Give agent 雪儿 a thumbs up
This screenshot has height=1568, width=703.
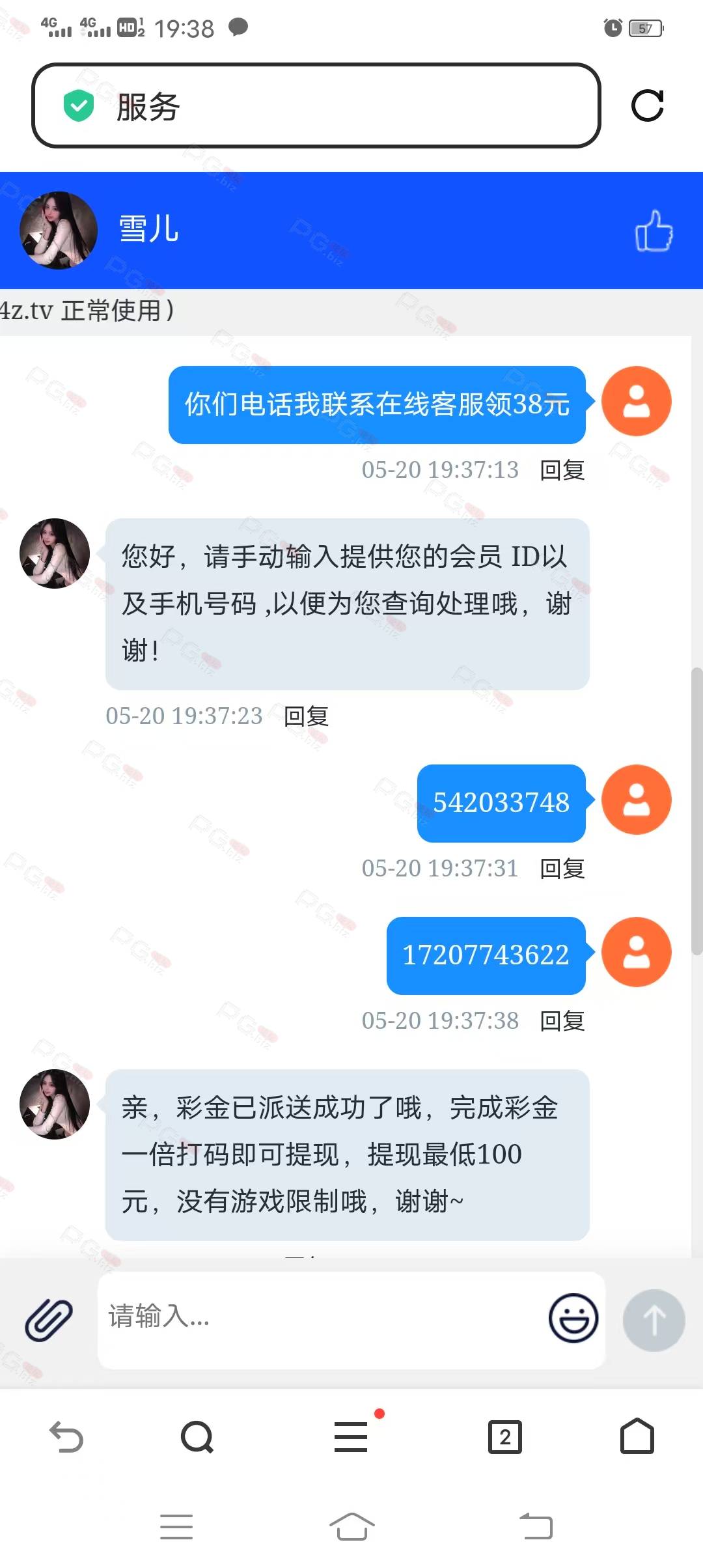pyautogui.click(x=654, y=231)
